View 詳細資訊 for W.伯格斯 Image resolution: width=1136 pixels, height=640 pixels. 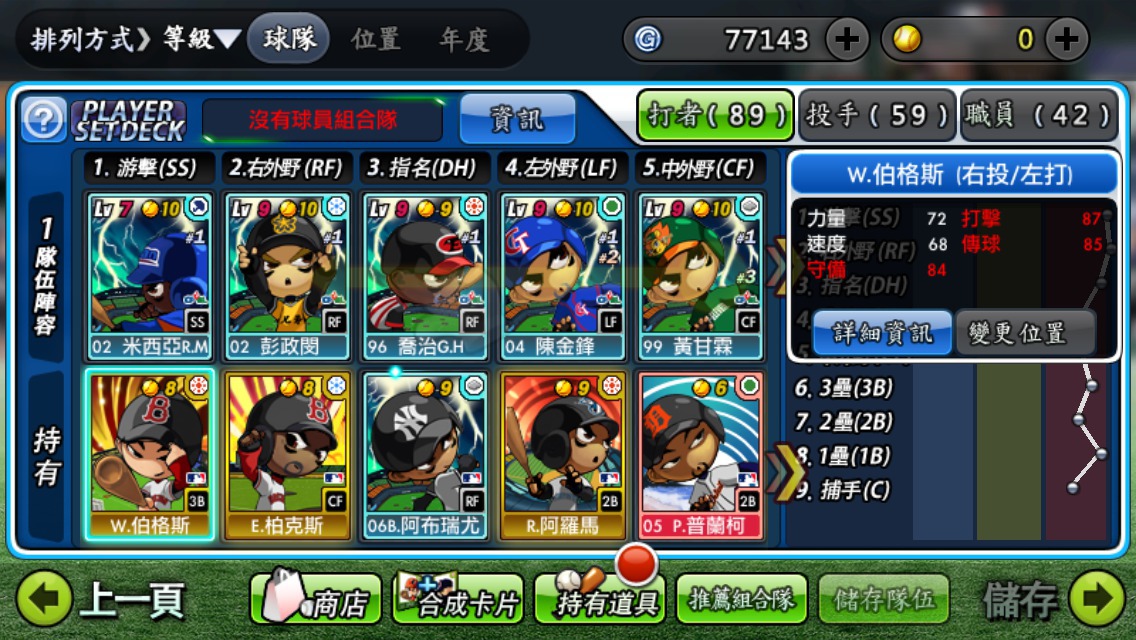tap(882, 333)
